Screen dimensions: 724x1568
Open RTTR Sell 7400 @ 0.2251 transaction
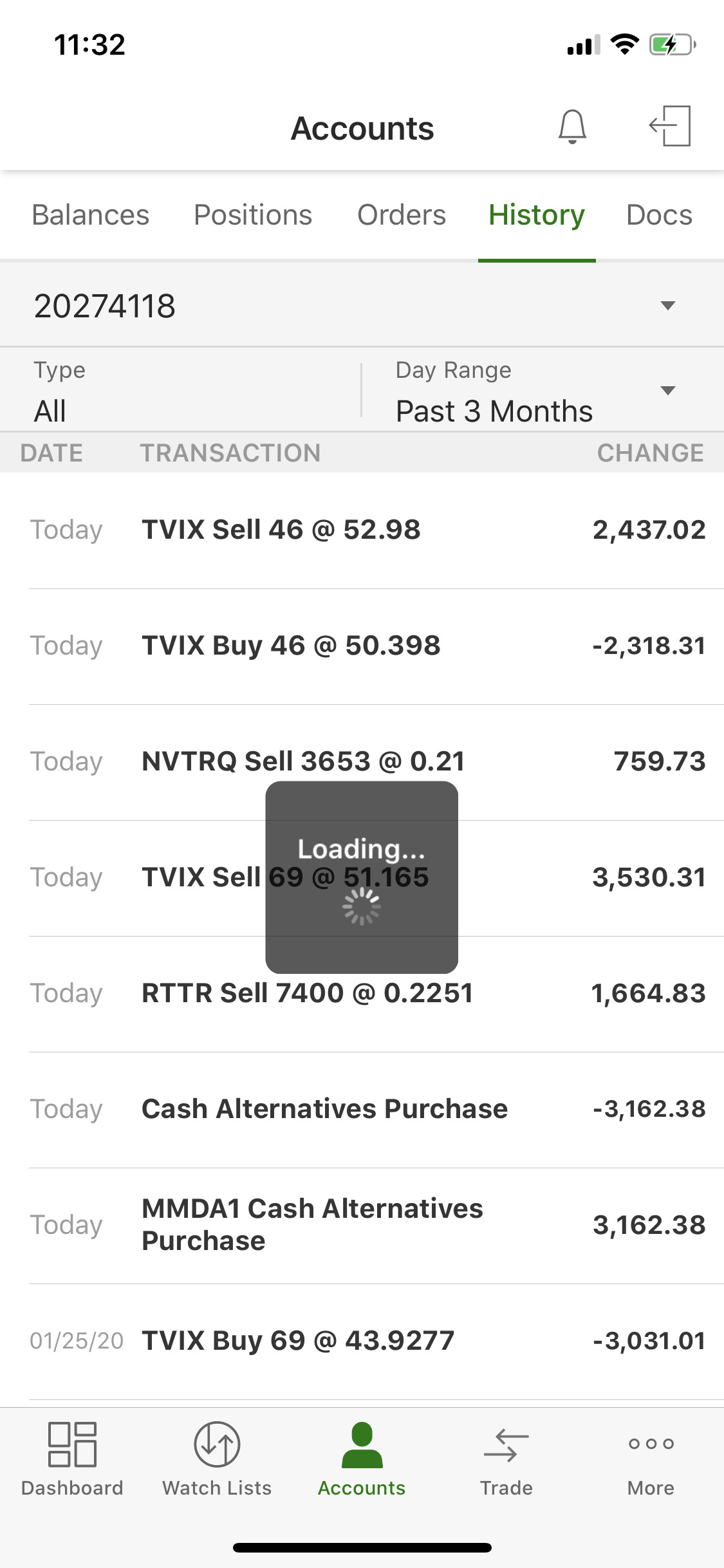[x=368, y=994]
